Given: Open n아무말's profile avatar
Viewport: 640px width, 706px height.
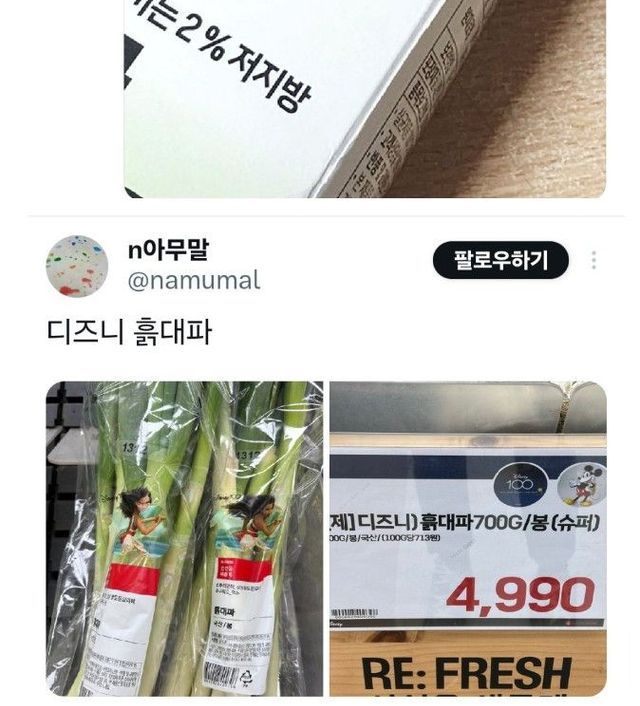Looking at the screenshot, I should click(x=77, y=266).
